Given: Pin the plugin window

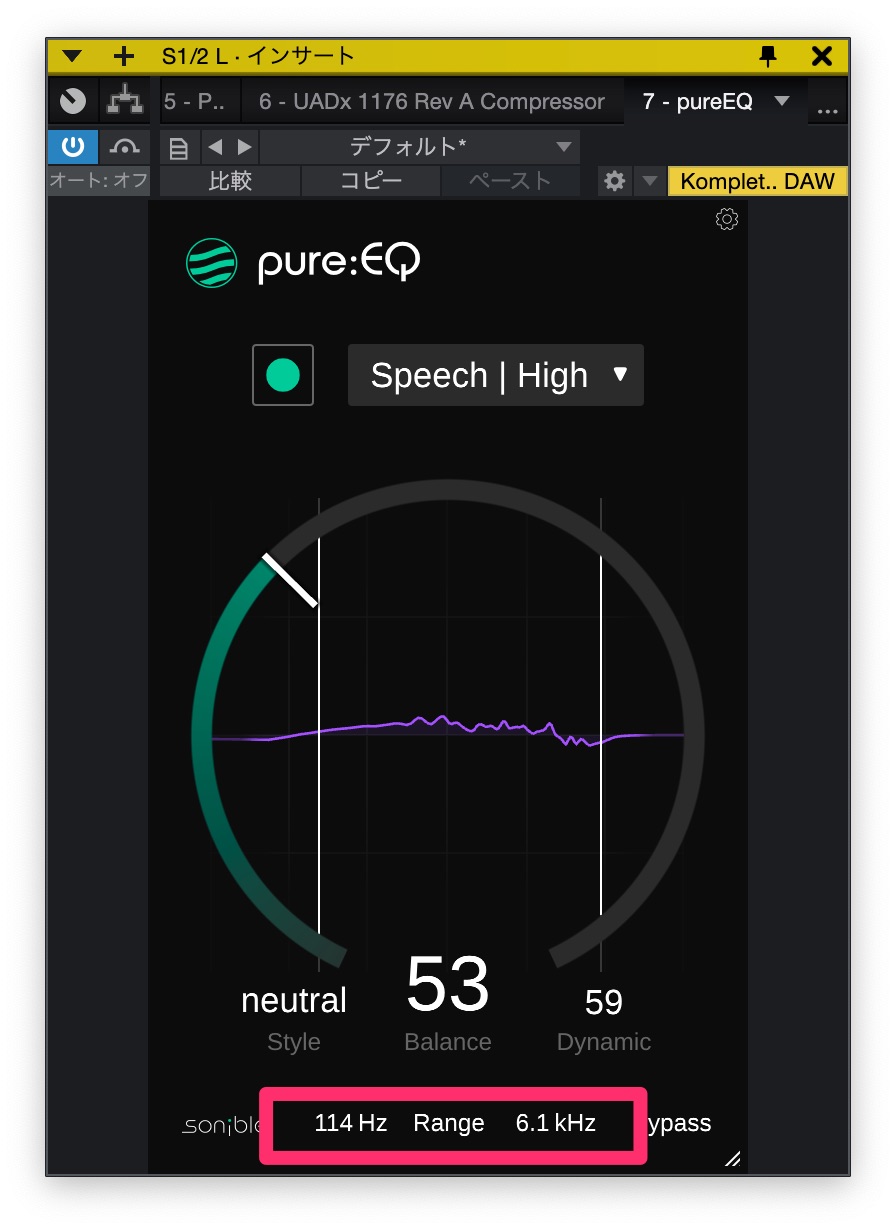Looking at the screenshot, I should click(x=768, y=56).
